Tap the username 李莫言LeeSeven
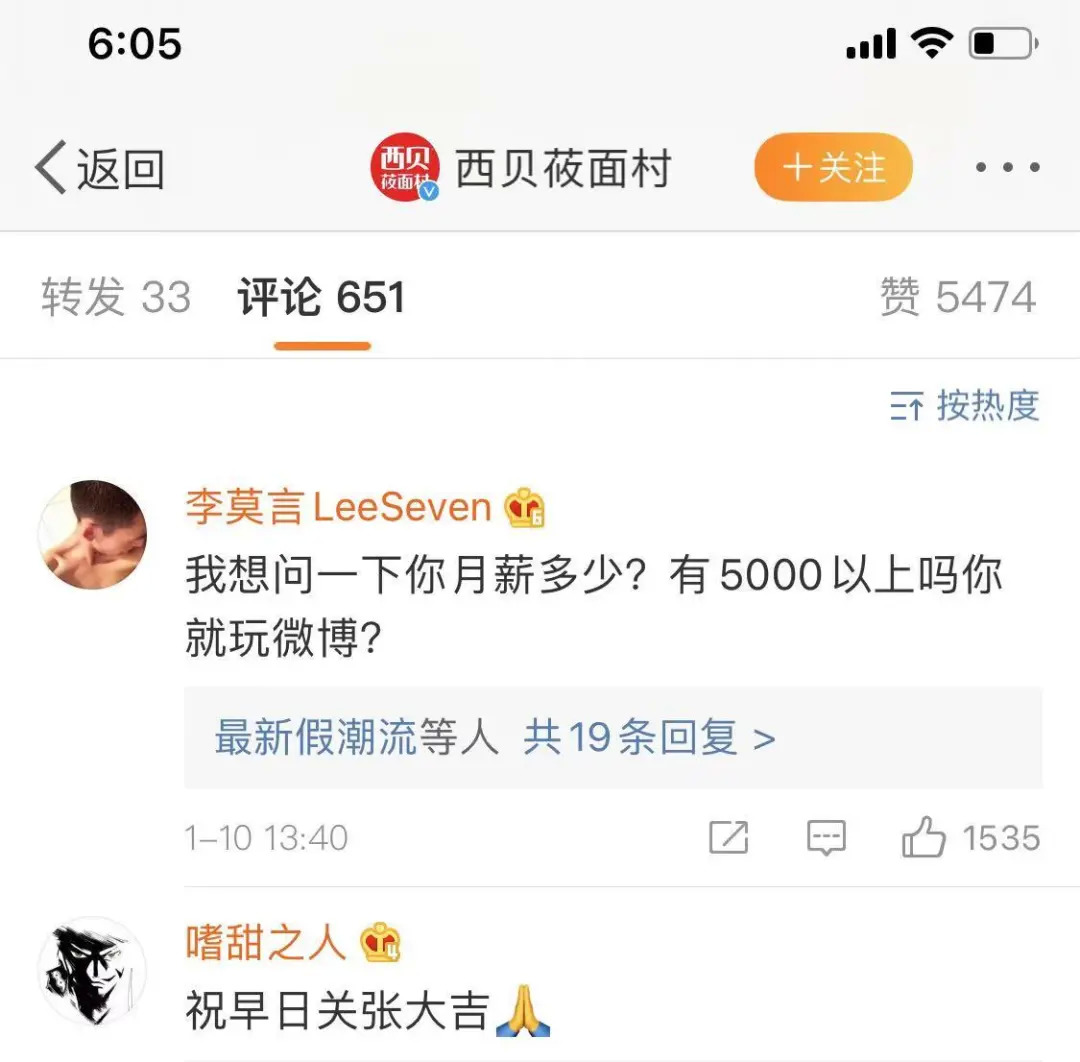This screenshot has height=1062, width=1080. 338,508
